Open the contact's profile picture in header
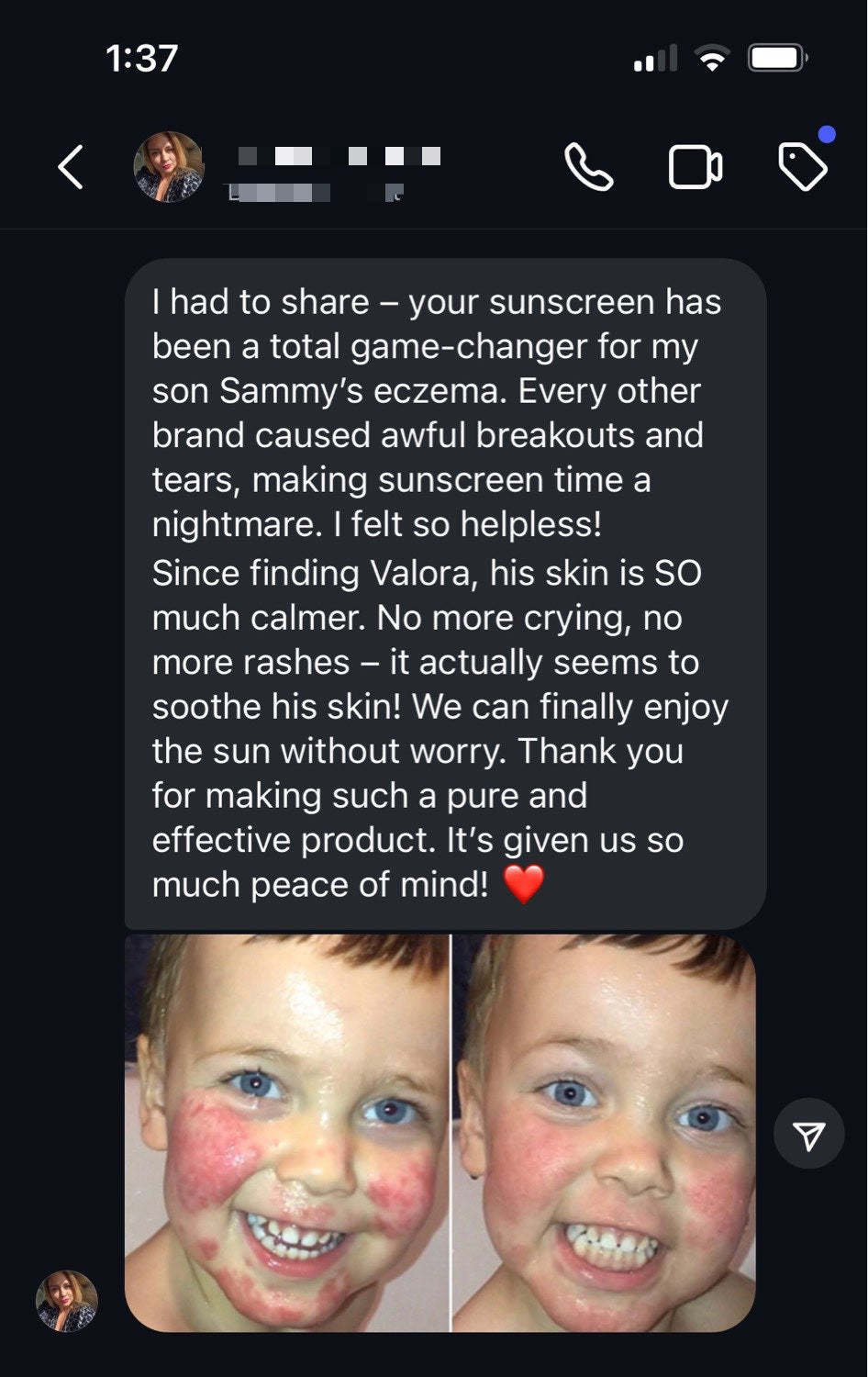The image size is (868, 1377). 169,167
